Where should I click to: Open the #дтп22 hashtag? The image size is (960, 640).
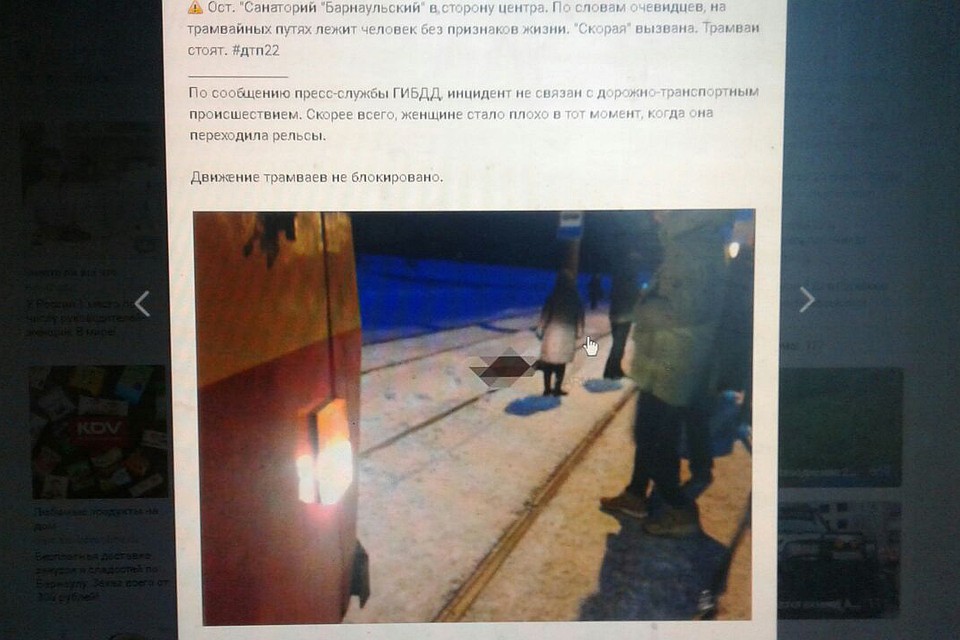pyautogui.click(x=254, y=49)
